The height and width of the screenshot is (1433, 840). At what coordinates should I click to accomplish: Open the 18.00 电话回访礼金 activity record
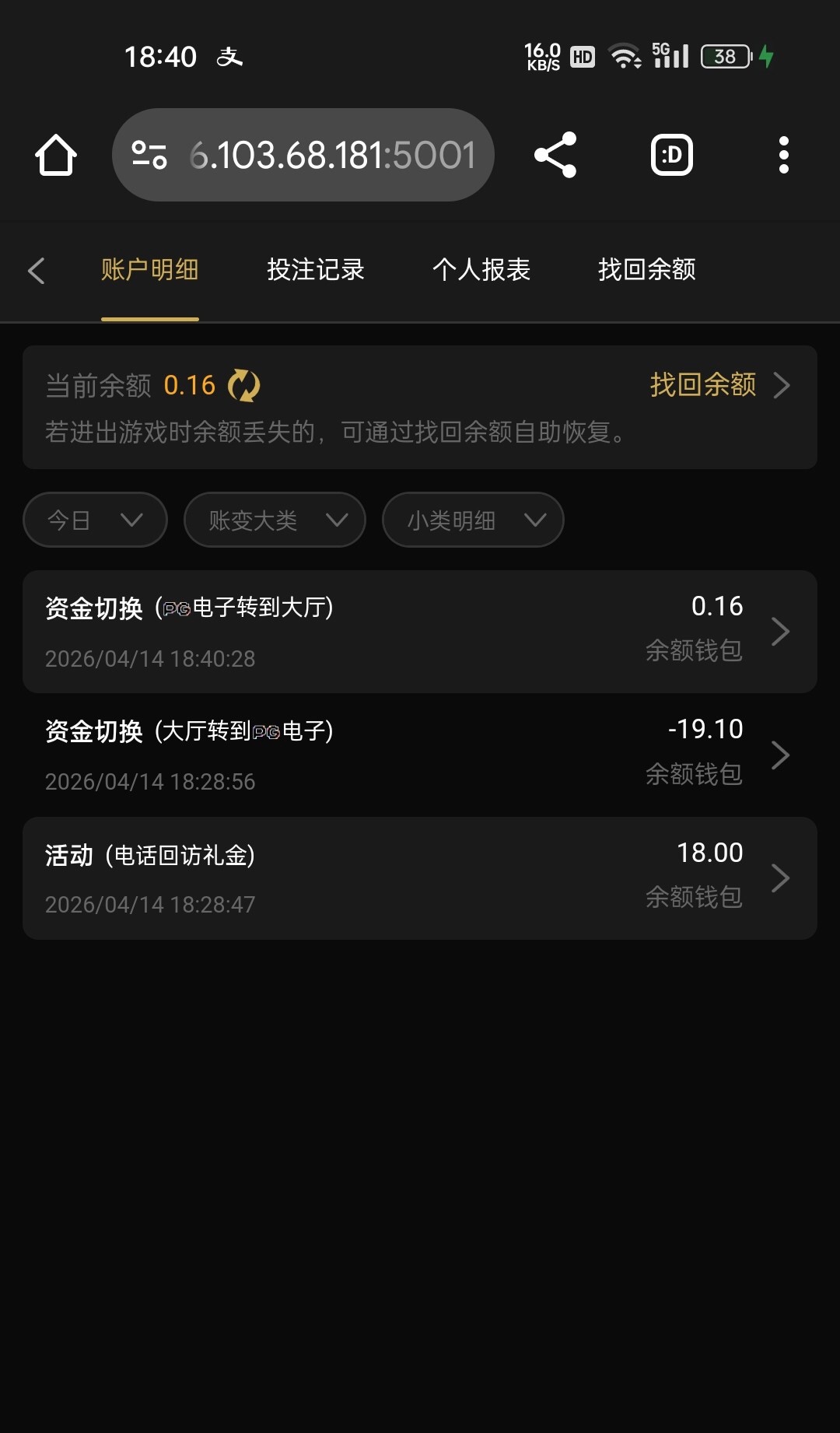pyautogui.click(x=420, y=878)
